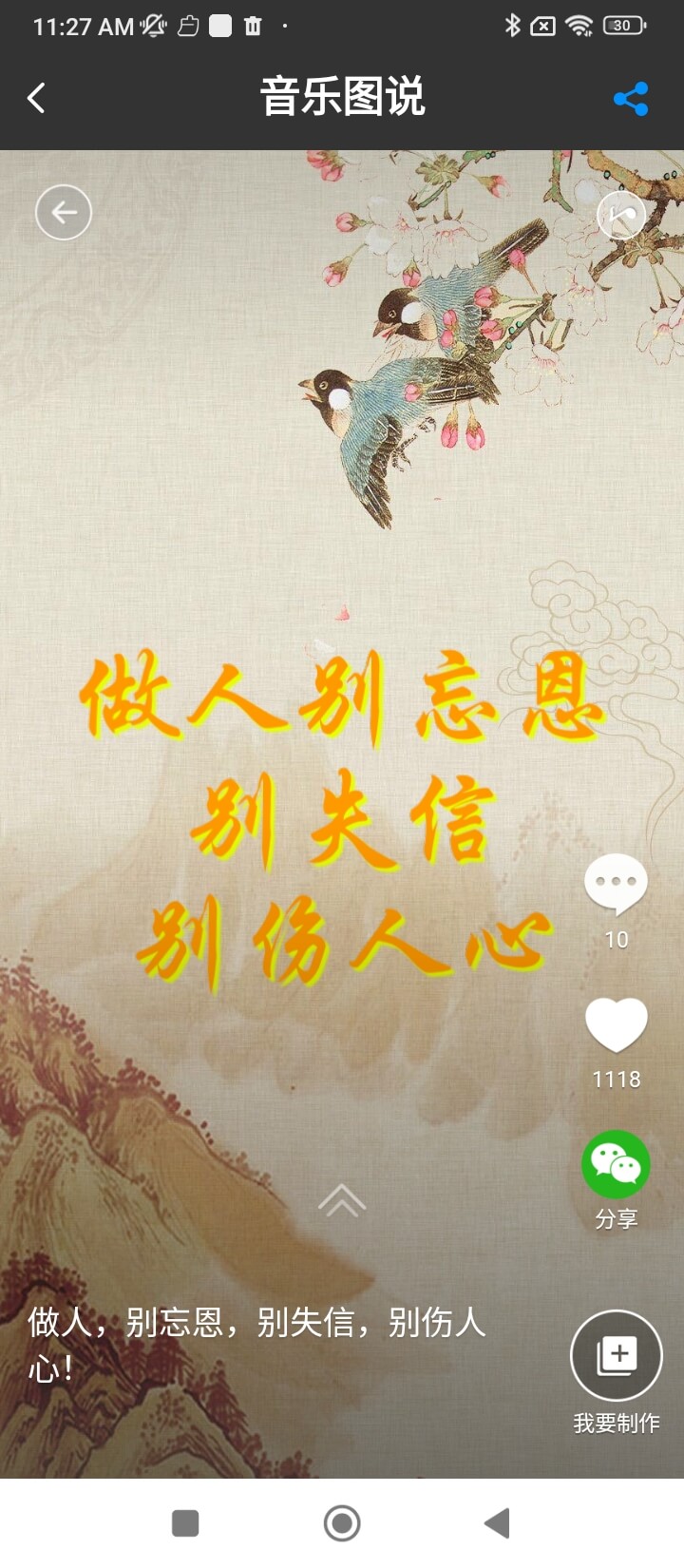
Task: Go to the system home screen
Action: click(342, 1523)
